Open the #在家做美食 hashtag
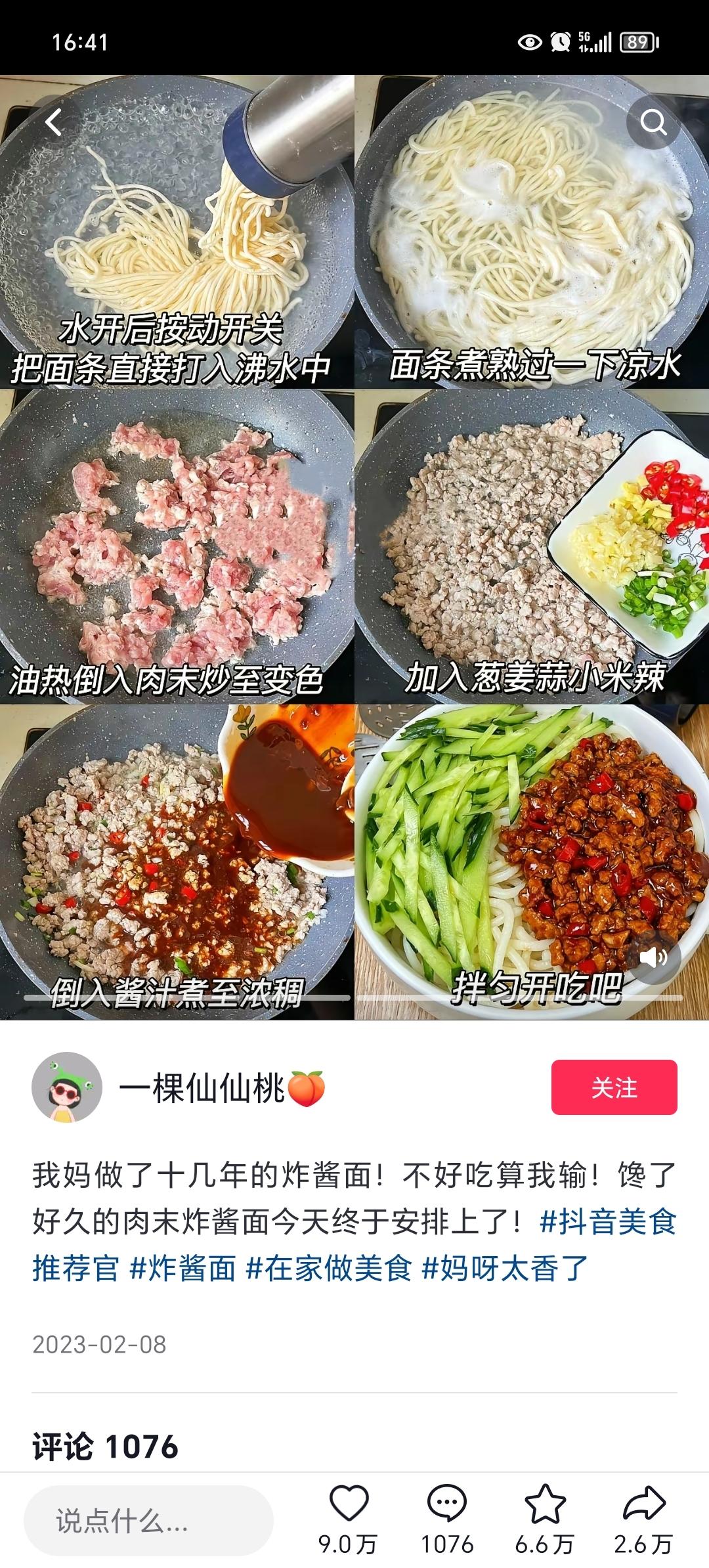Image resolution: width=709 pixels, height=1568 pixels. 328,1268
